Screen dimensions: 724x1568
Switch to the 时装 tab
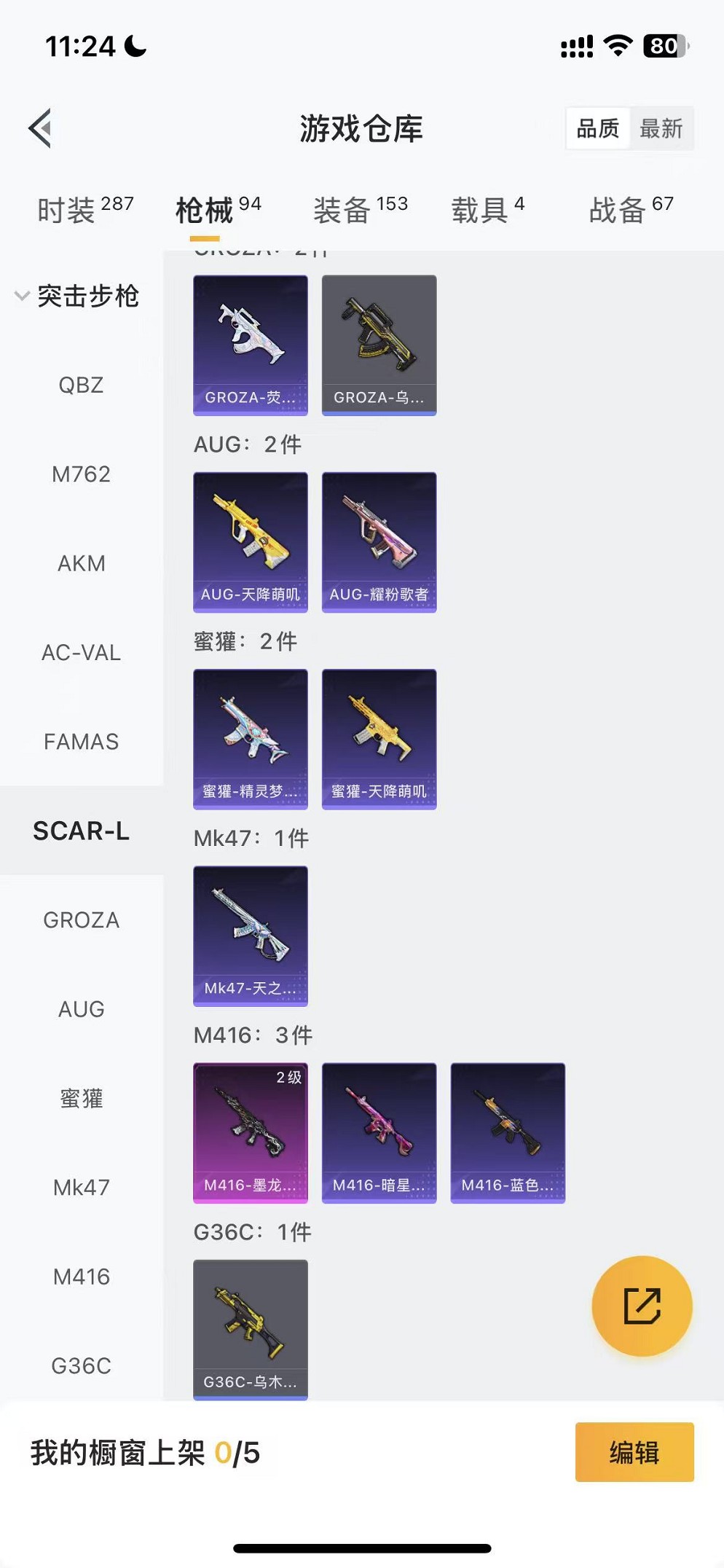(x=85, y=210)
